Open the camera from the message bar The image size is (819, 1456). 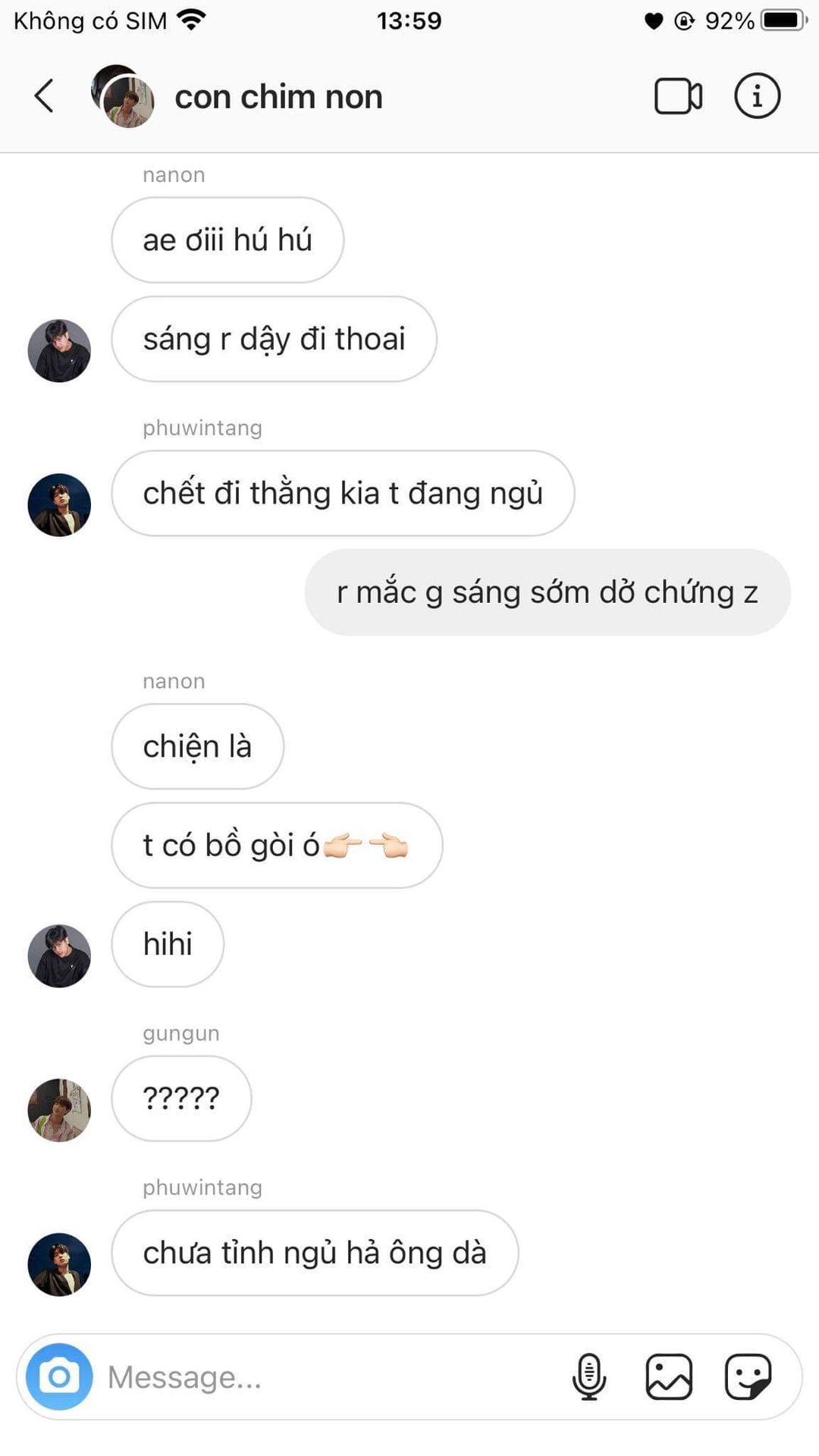[x=59, y=1376]
